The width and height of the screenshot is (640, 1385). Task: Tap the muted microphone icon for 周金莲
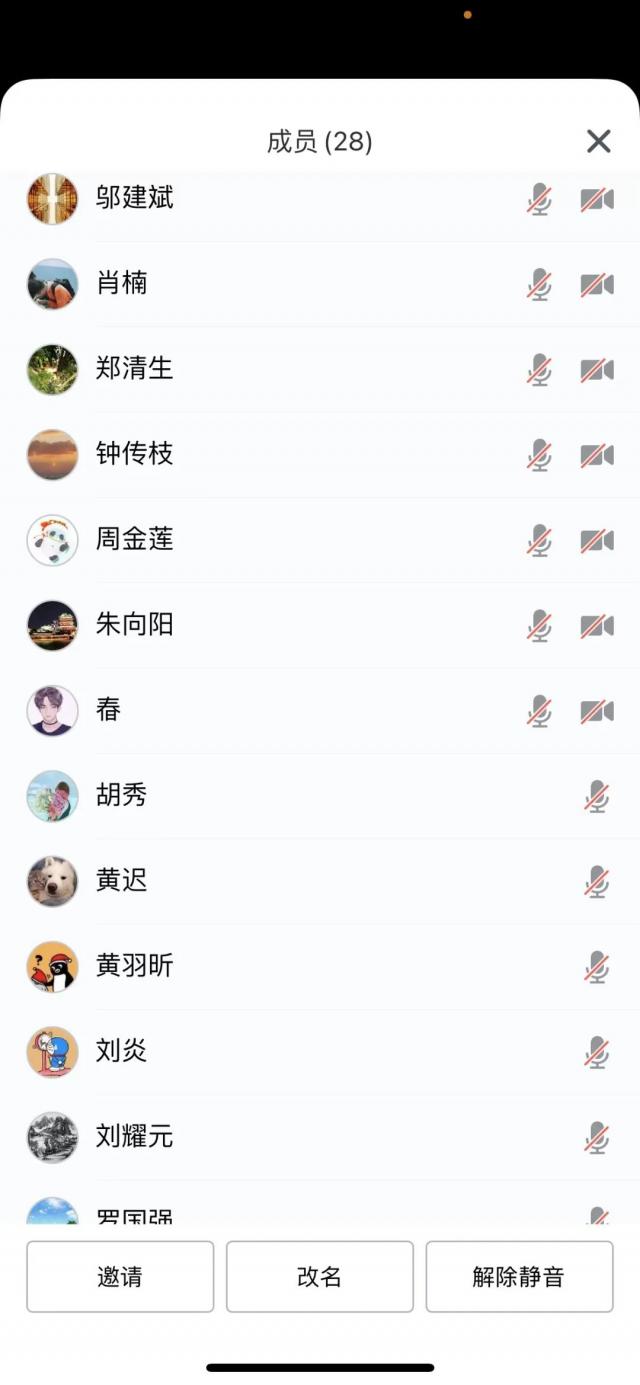click(x=539, y=540)
